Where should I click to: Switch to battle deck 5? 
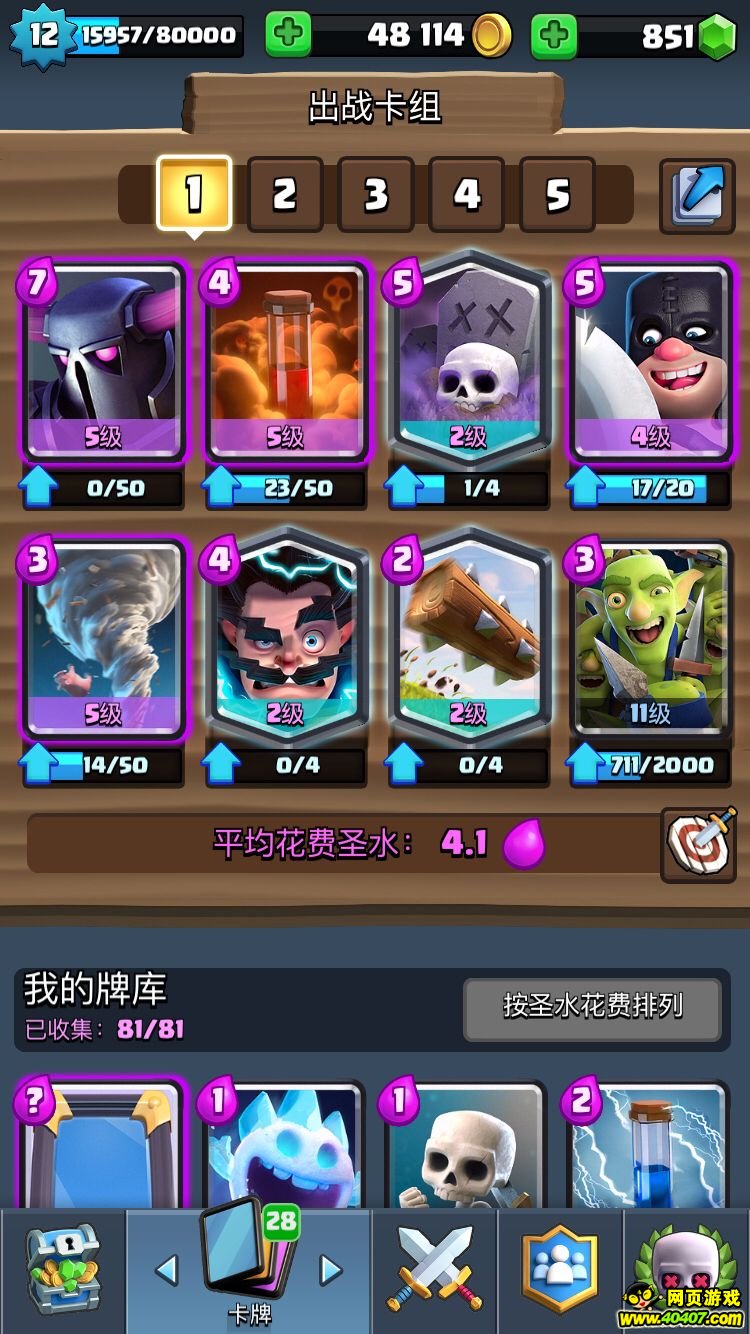(x=558, y=194)
